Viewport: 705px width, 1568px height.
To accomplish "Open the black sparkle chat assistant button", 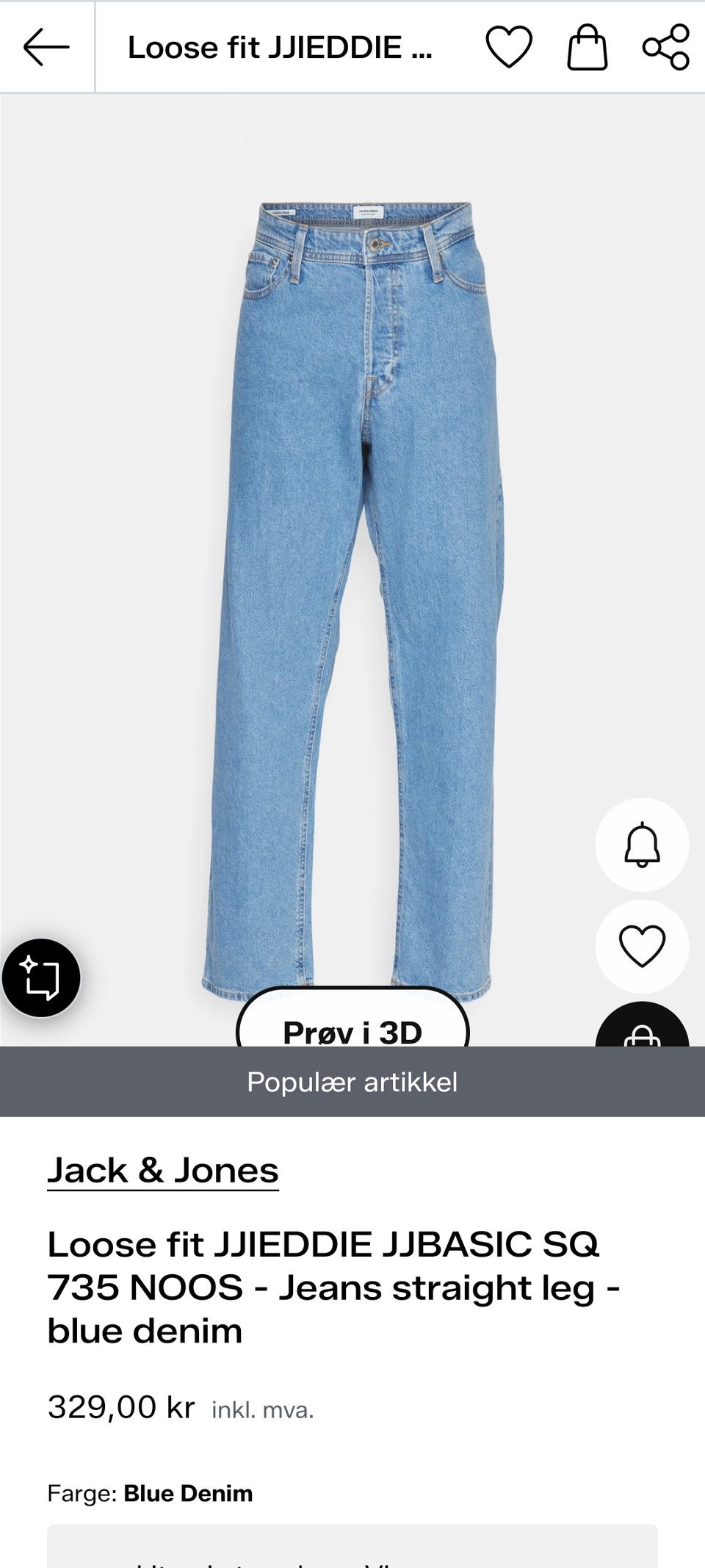I will click(41, 978).
